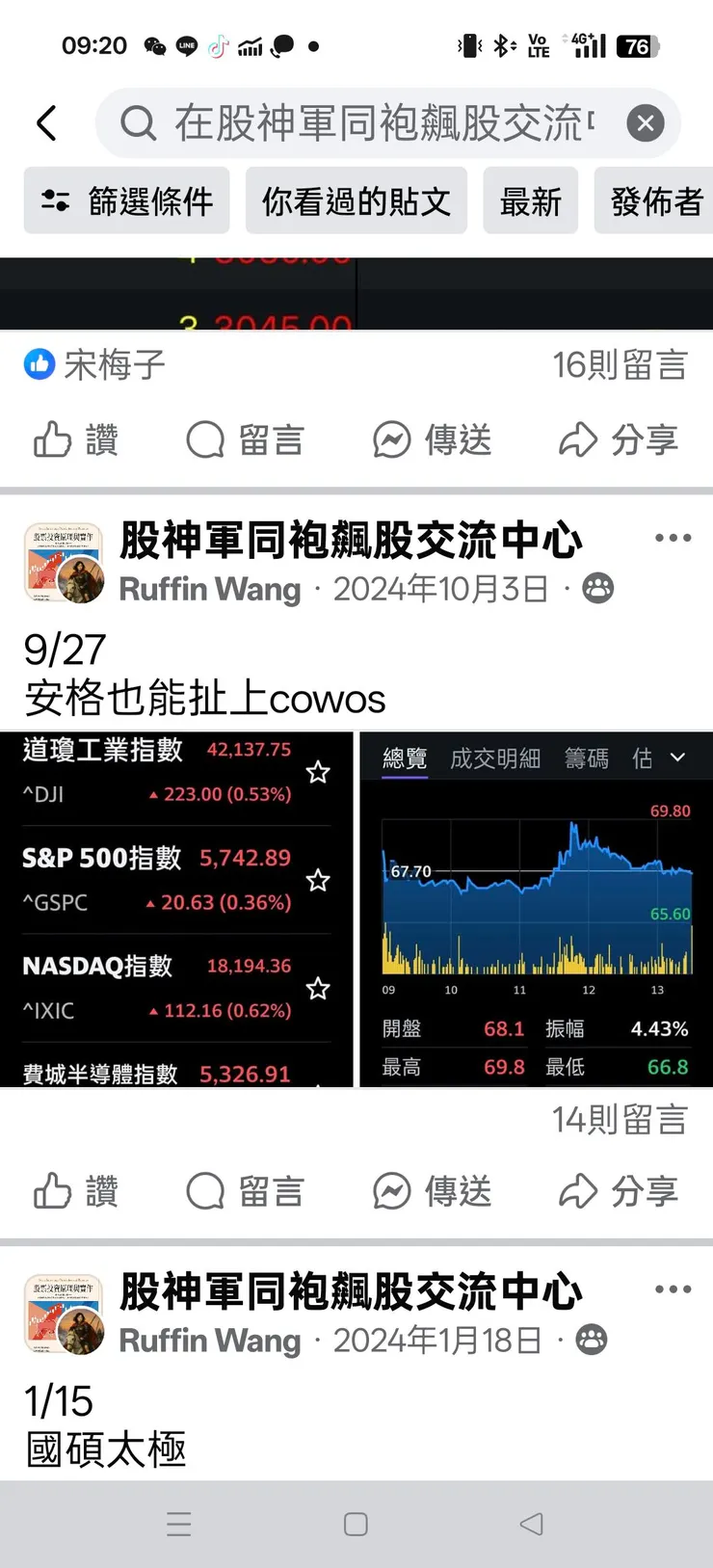Viewport: 713px width, 1568px height.
Task: Open the 最新 sorting filter
Action: click(530, 200)
